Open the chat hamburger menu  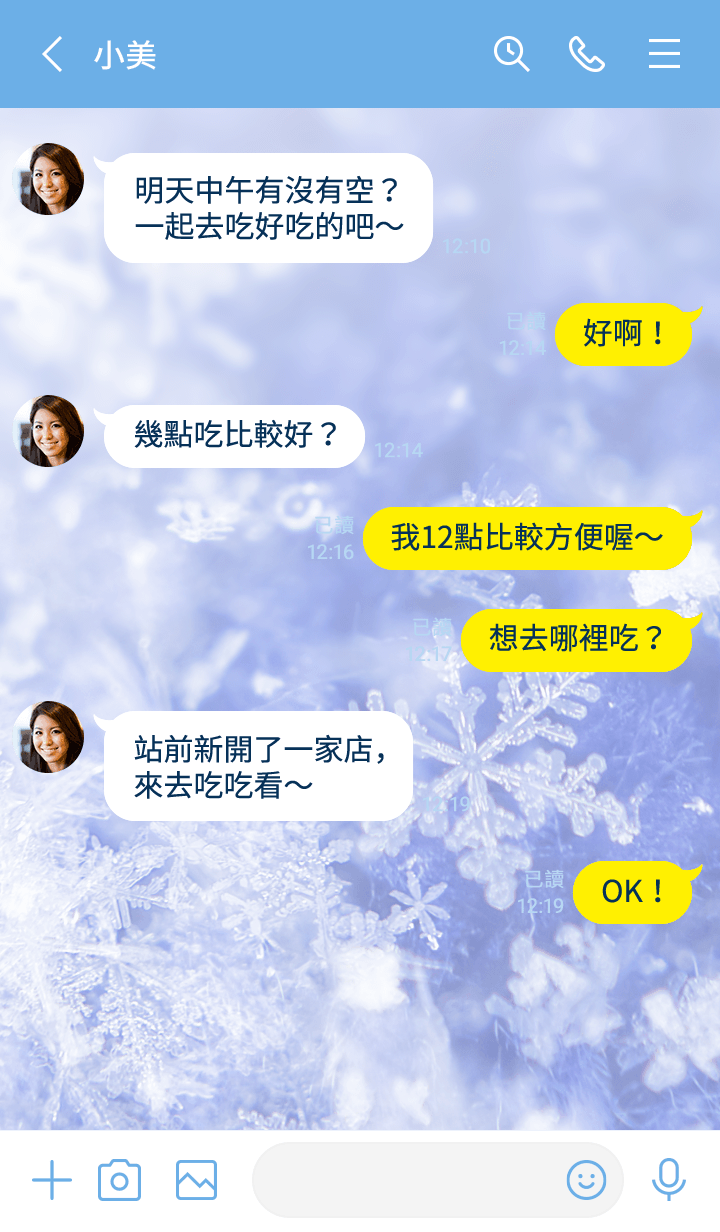(x=664, y=54)
